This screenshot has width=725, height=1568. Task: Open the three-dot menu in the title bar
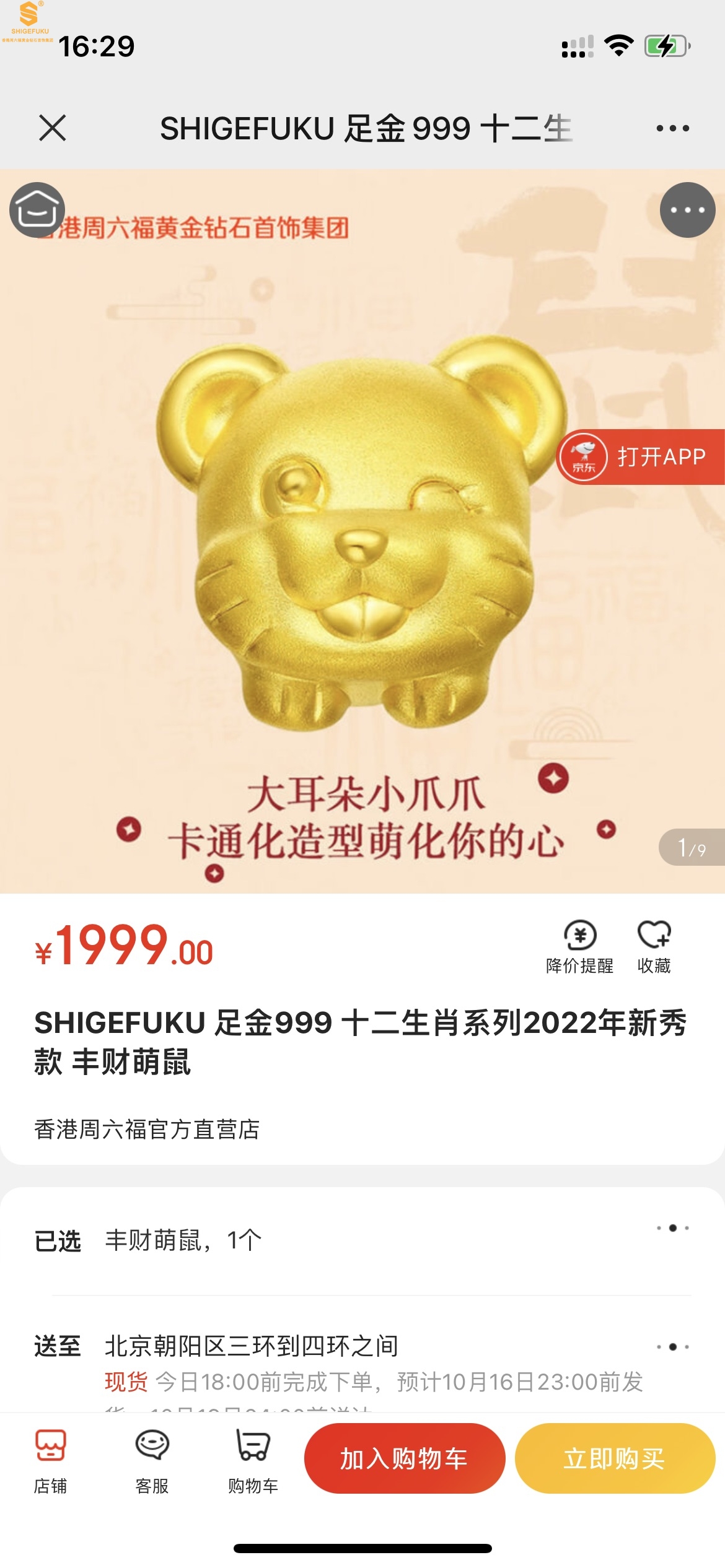click(672, 128)
